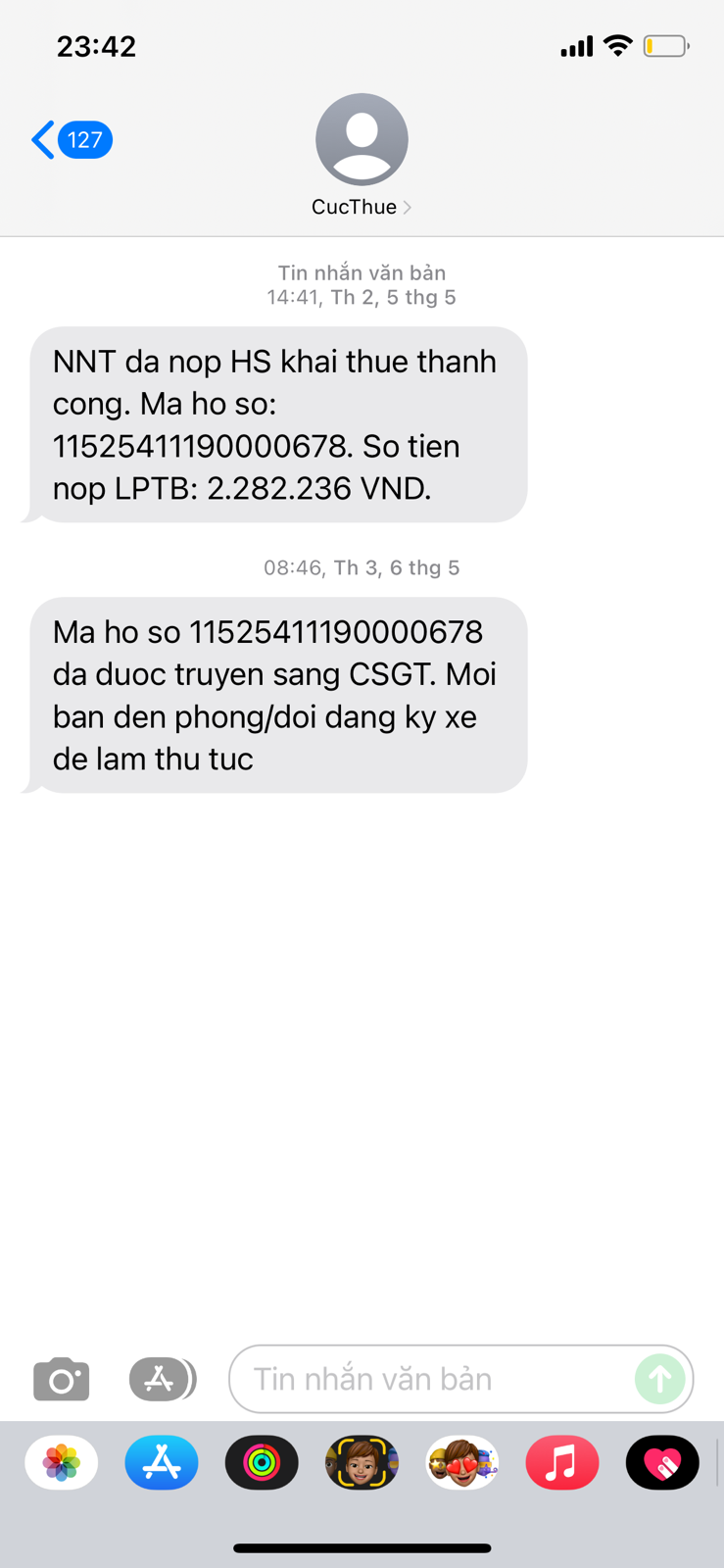
Task: Open App Store in the app strip
Action: (162, 1462)
